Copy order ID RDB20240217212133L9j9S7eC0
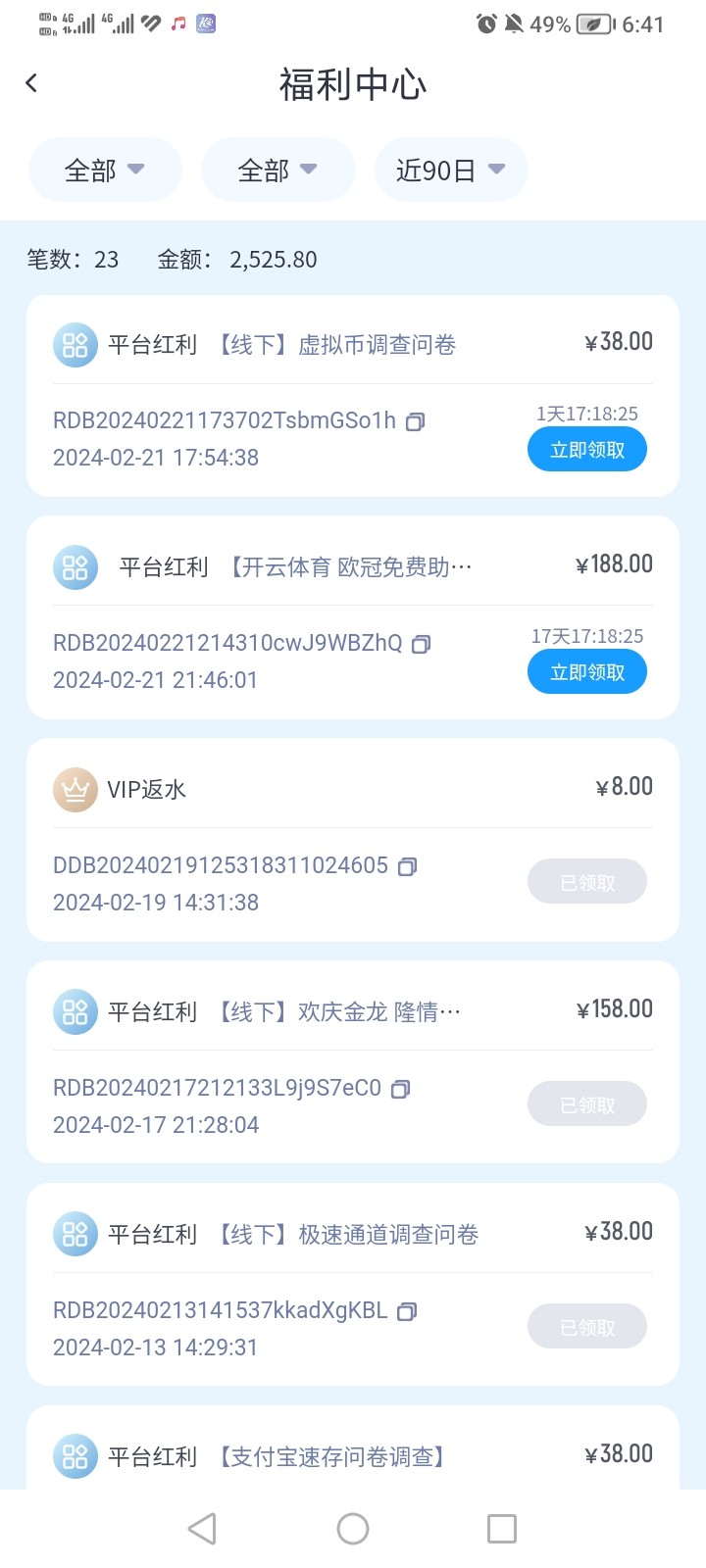 [x=400, y=1090]
